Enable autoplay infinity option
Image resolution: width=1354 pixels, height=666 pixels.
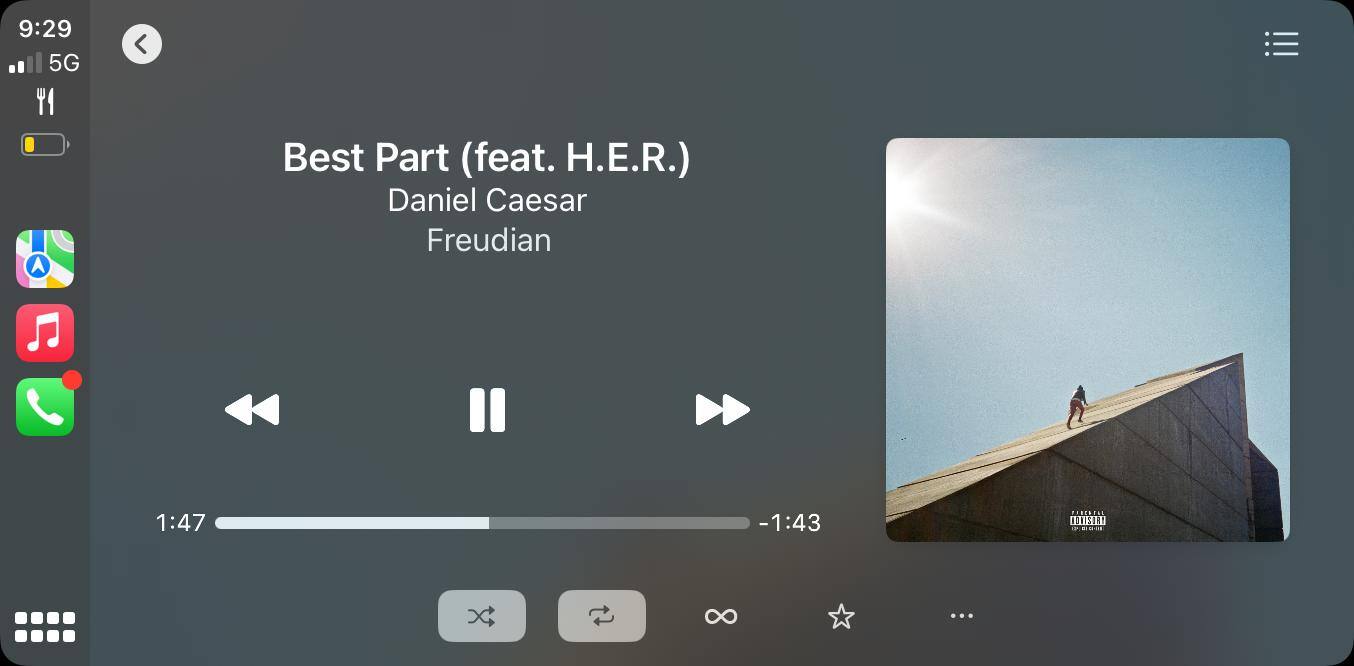click(721, 616)
